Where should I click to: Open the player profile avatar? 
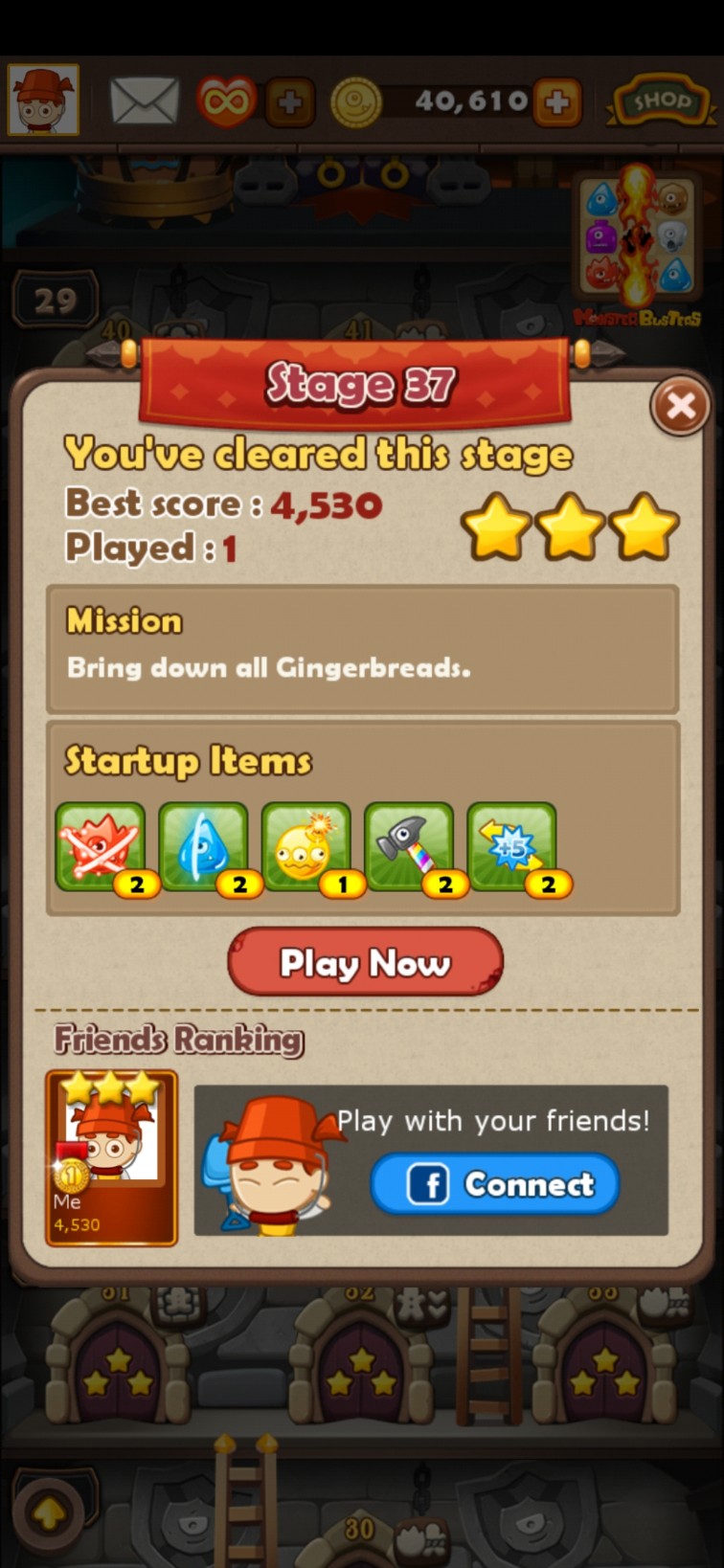tap(43, 100)
